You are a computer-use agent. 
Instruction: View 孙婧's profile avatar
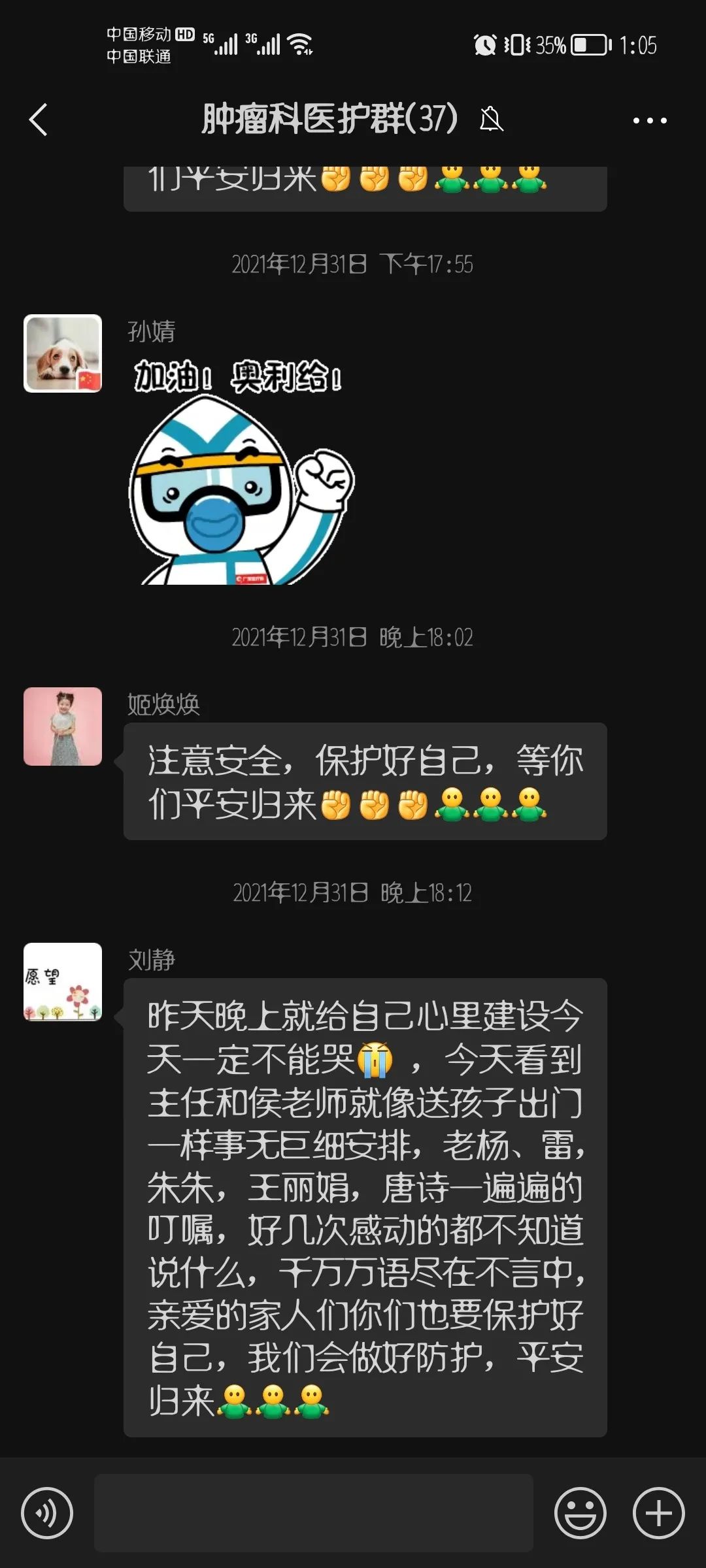pyautogui.click(x=63, y=353)
